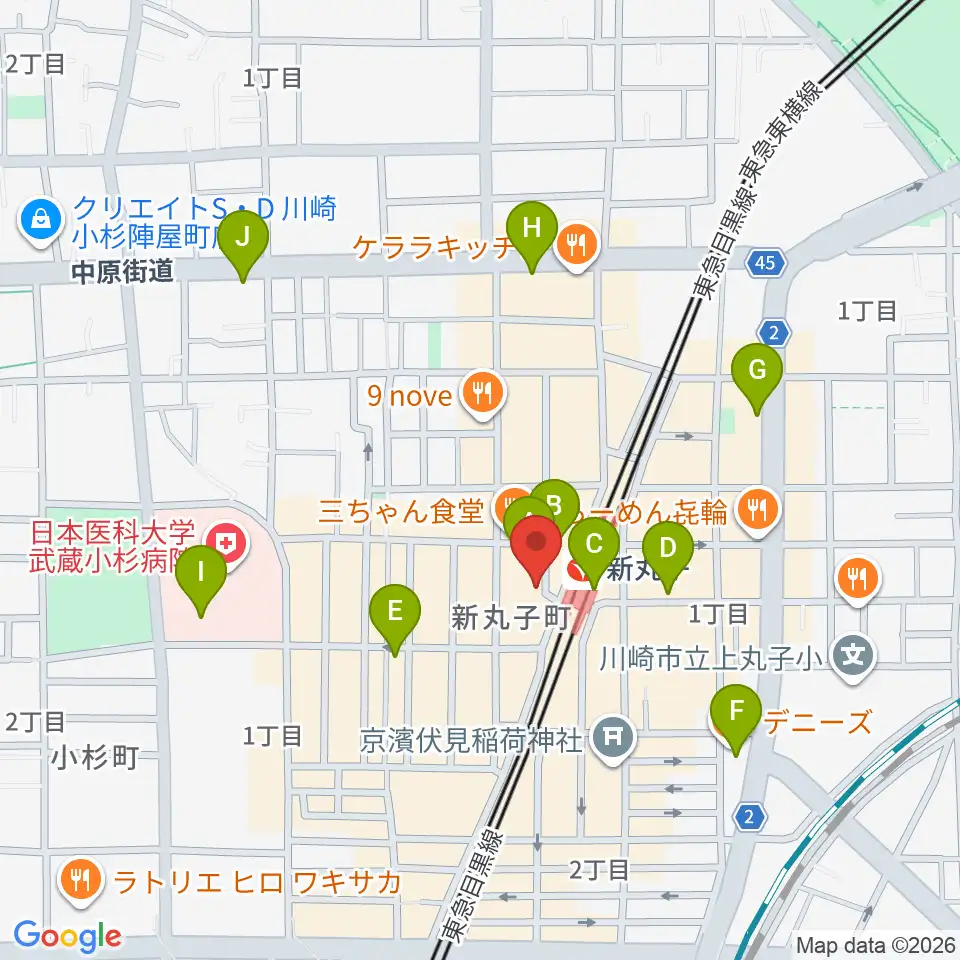Tap the ラトリエ ヒロ ワキサカ restaurant pin

(80, 882)
